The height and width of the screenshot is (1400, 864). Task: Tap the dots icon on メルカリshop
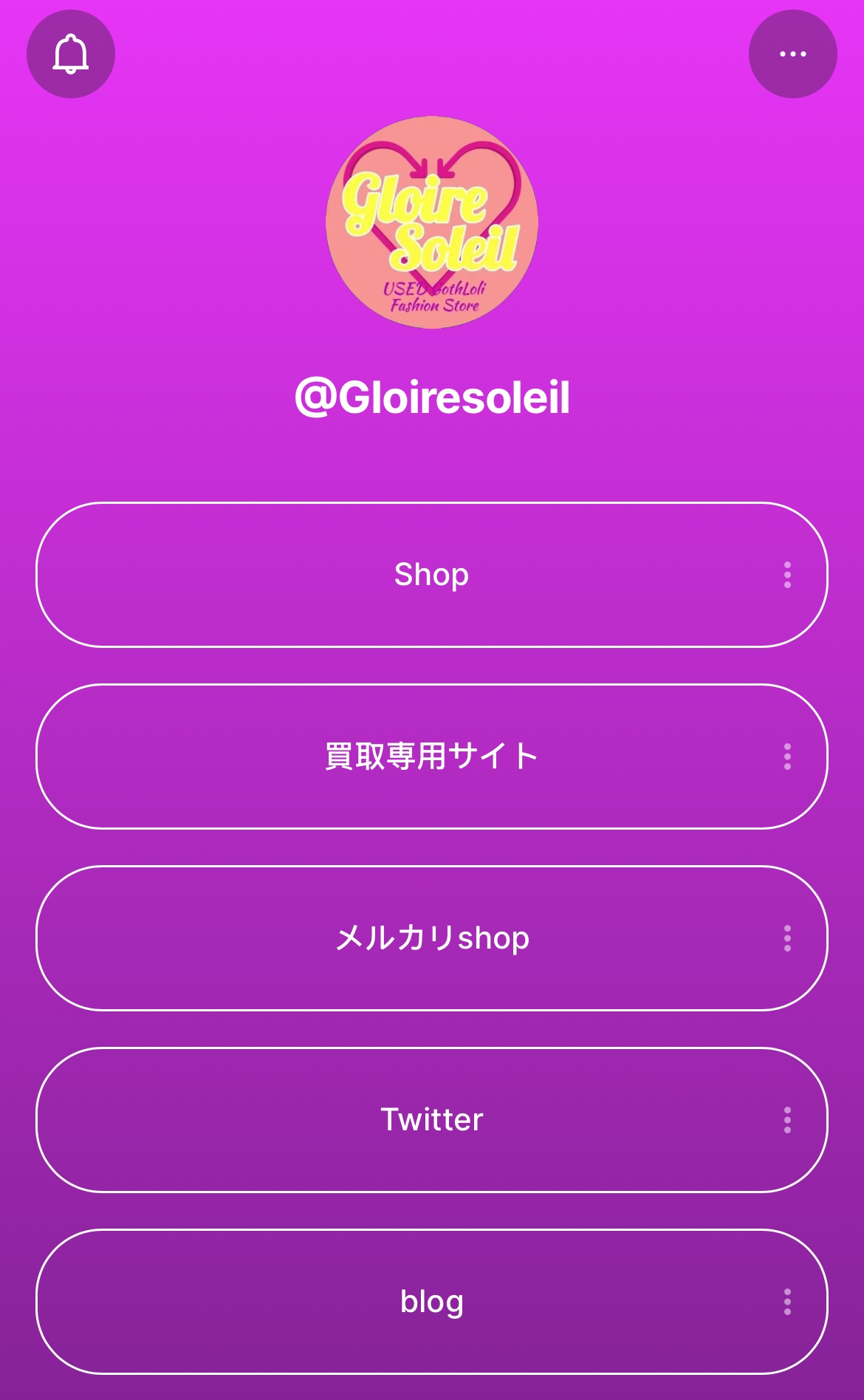pos(787,938)
